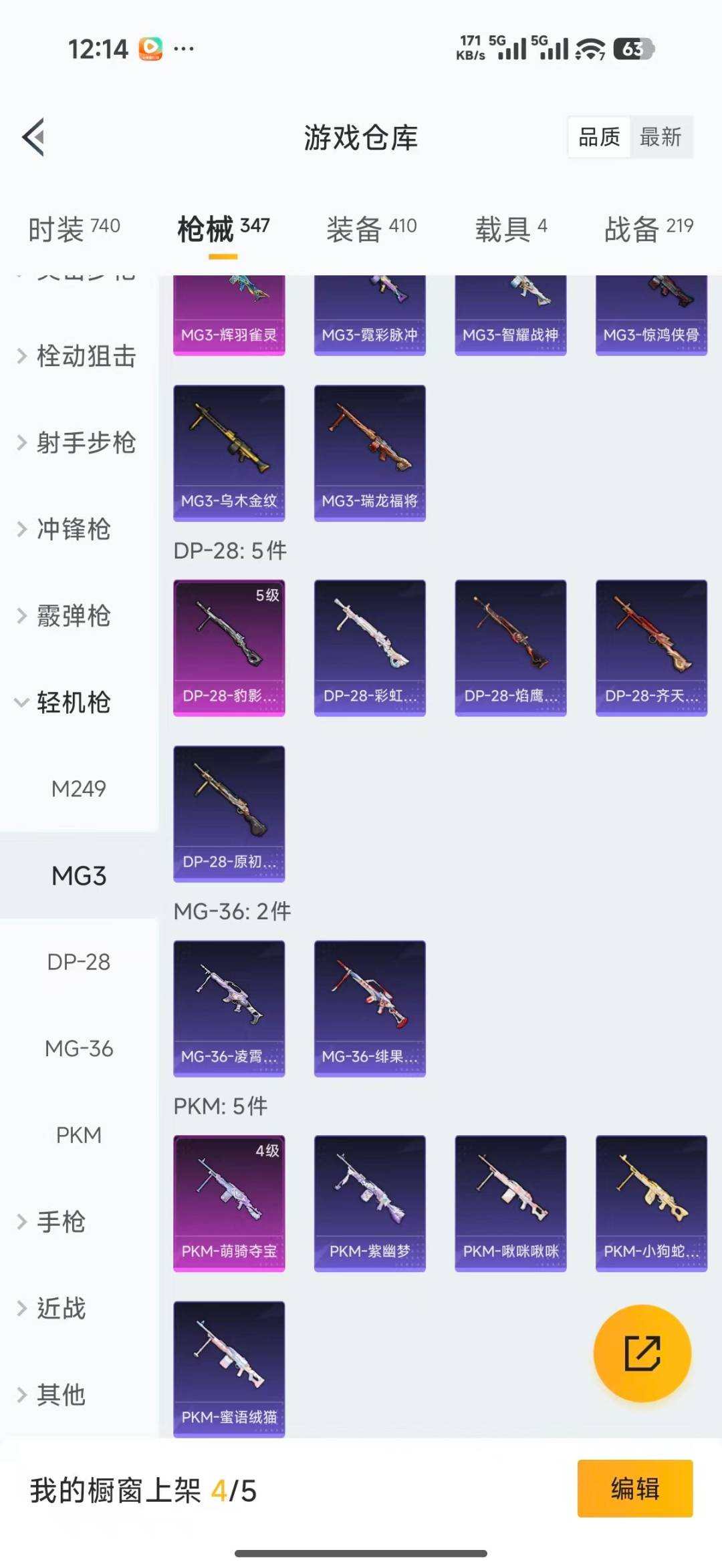This screenshot has height=1568, width=722.
Task: Open the PKM-小狗蛇 golden skin
Action: tap(651, 1200)
